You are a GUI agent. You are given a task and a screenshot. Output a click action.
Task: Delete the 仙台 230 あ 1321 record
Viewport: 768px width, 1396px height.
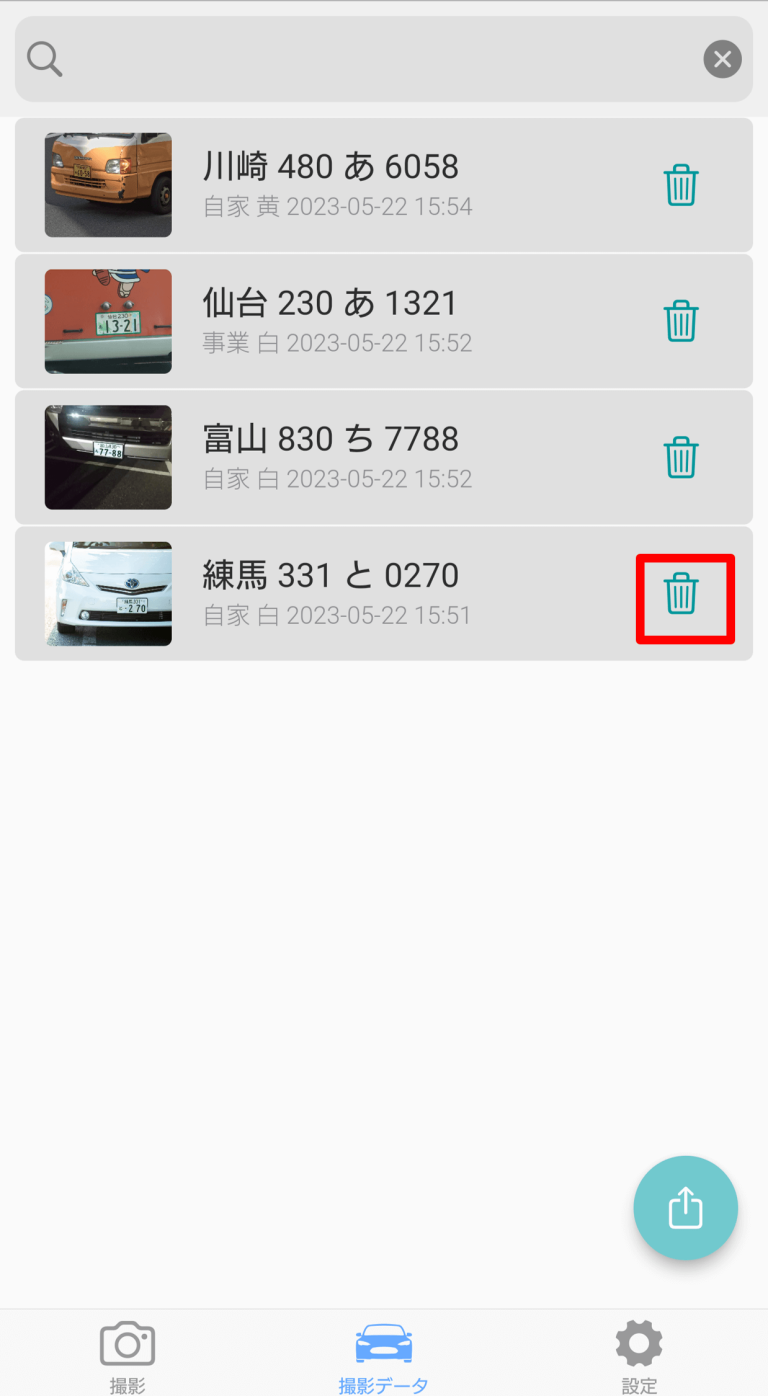tap(681, 321)
